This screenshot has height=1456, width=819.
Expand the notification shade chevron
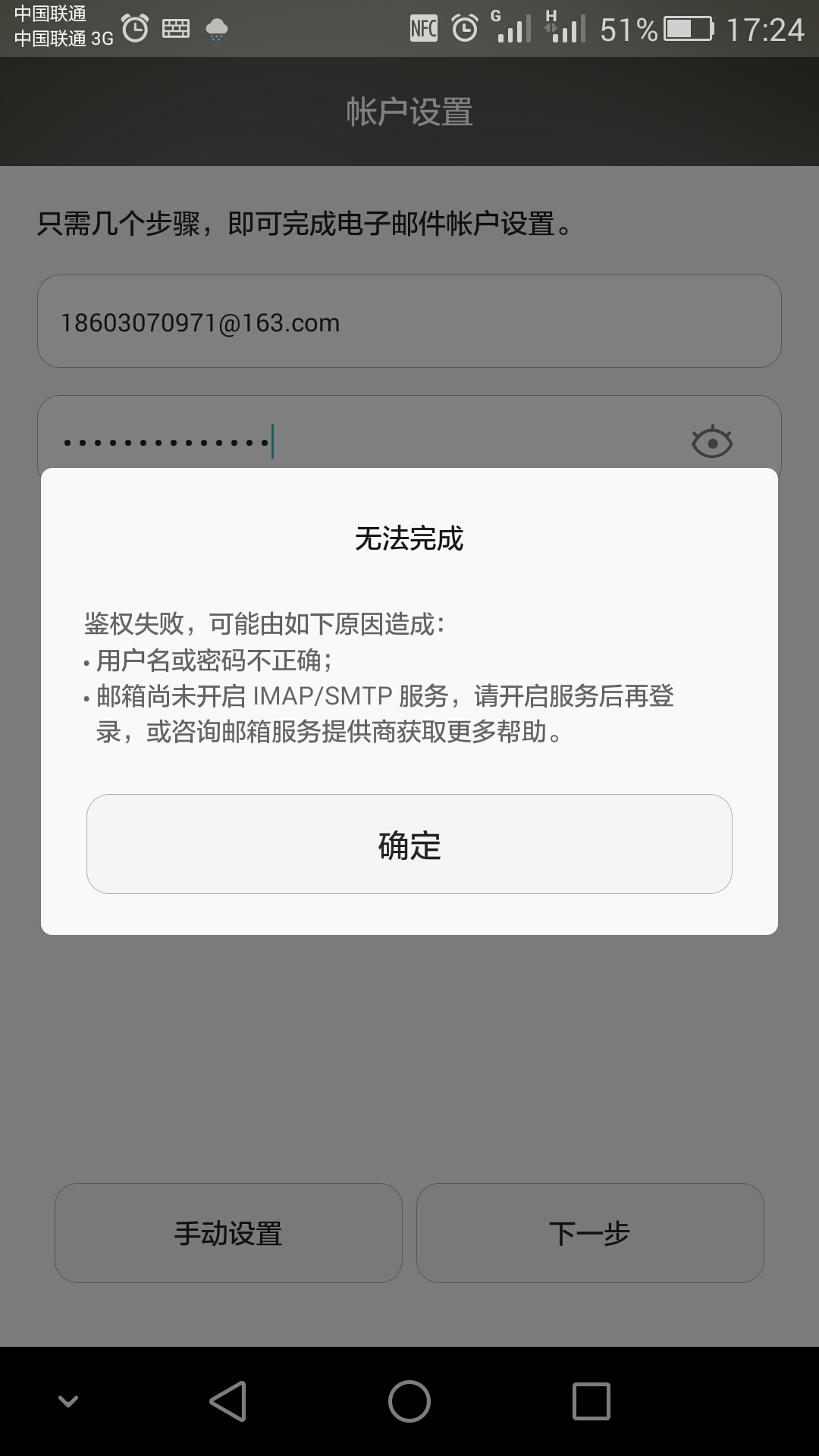point(67,1399)
